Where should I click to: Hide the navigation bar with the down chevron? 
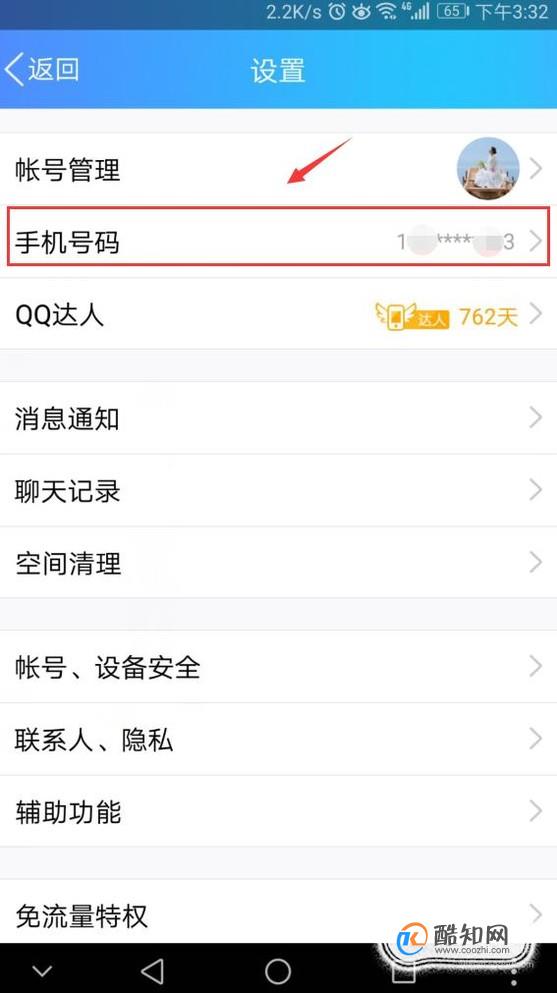click(x=42, y=971)
